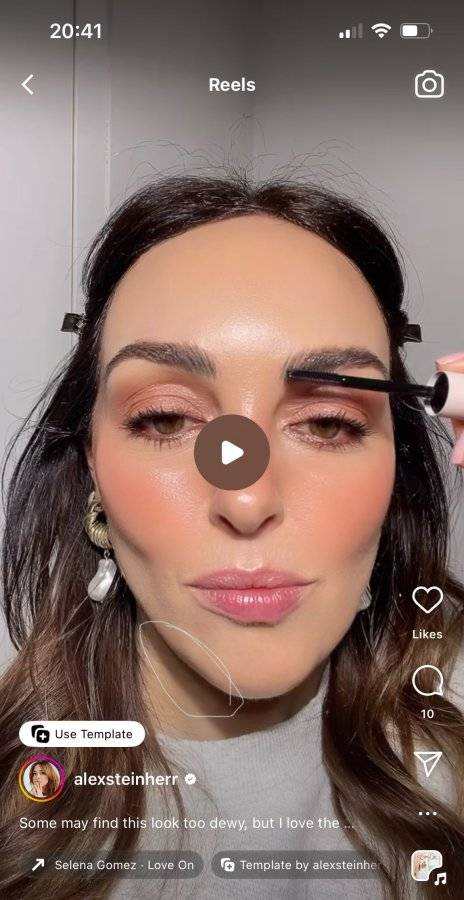The image size is (464, 900).
Task: Go back from Reels
Action: tap(28, 85)
